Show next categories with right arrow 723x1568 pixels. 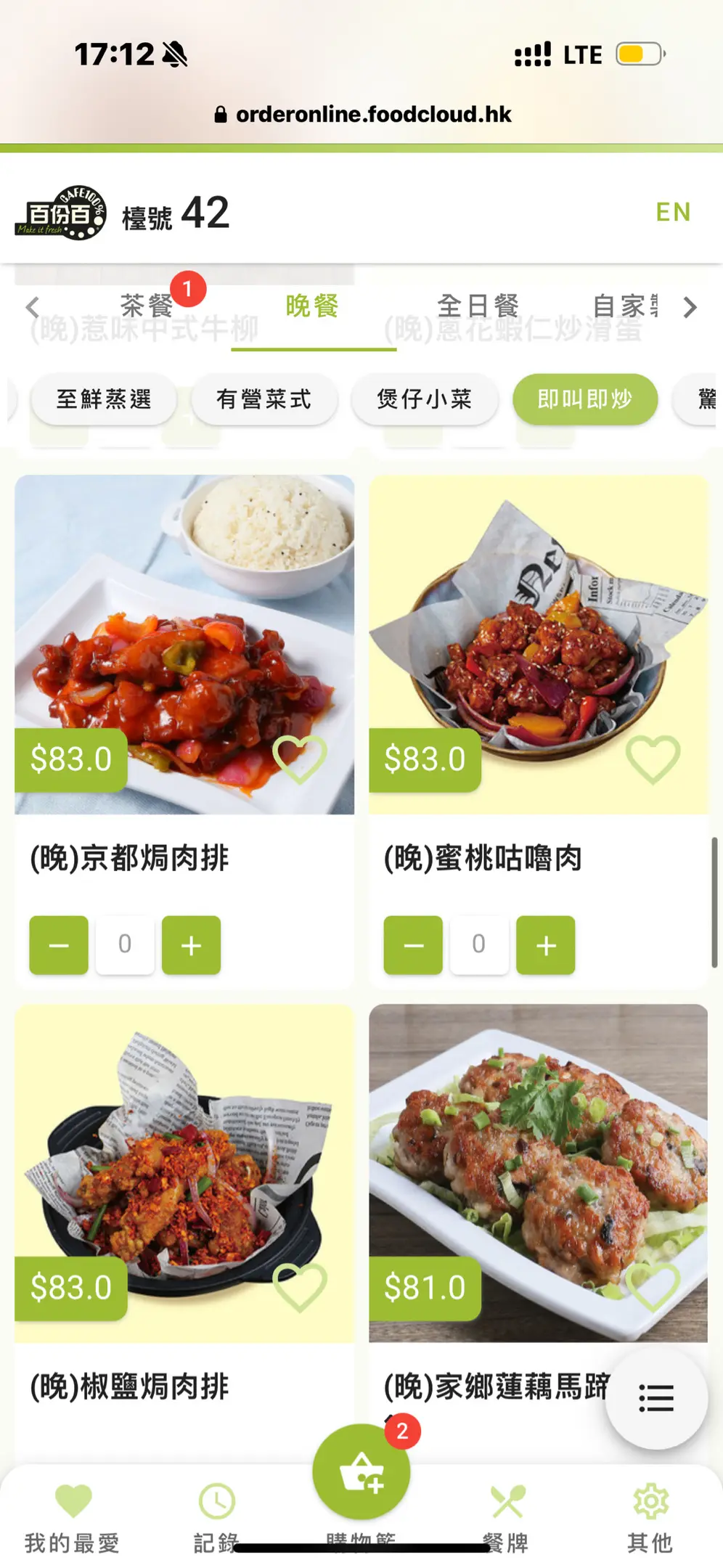[x=690, y=307]
